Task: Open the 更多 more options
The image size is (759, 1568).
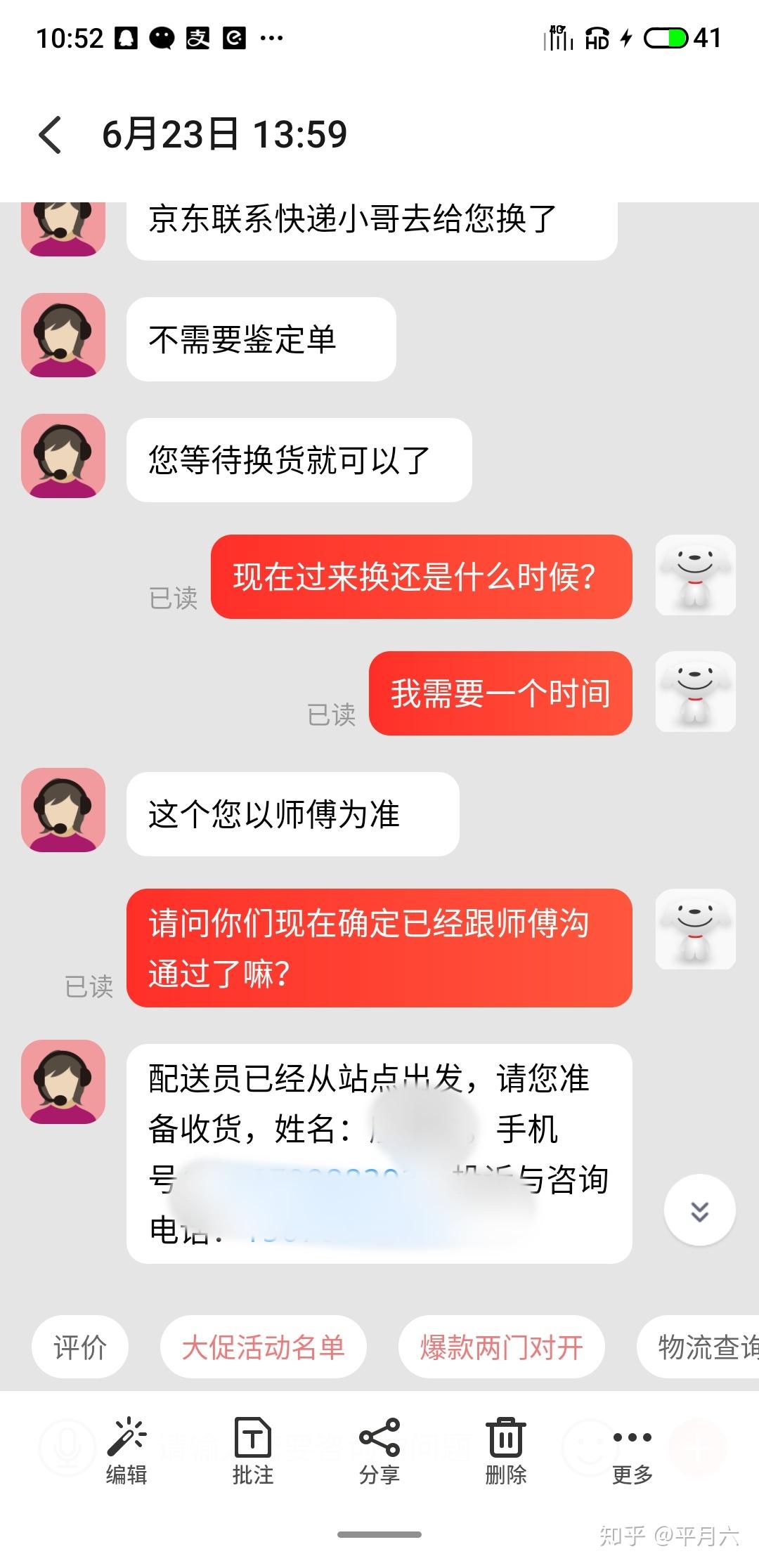Action: [x=632, y=1451]
